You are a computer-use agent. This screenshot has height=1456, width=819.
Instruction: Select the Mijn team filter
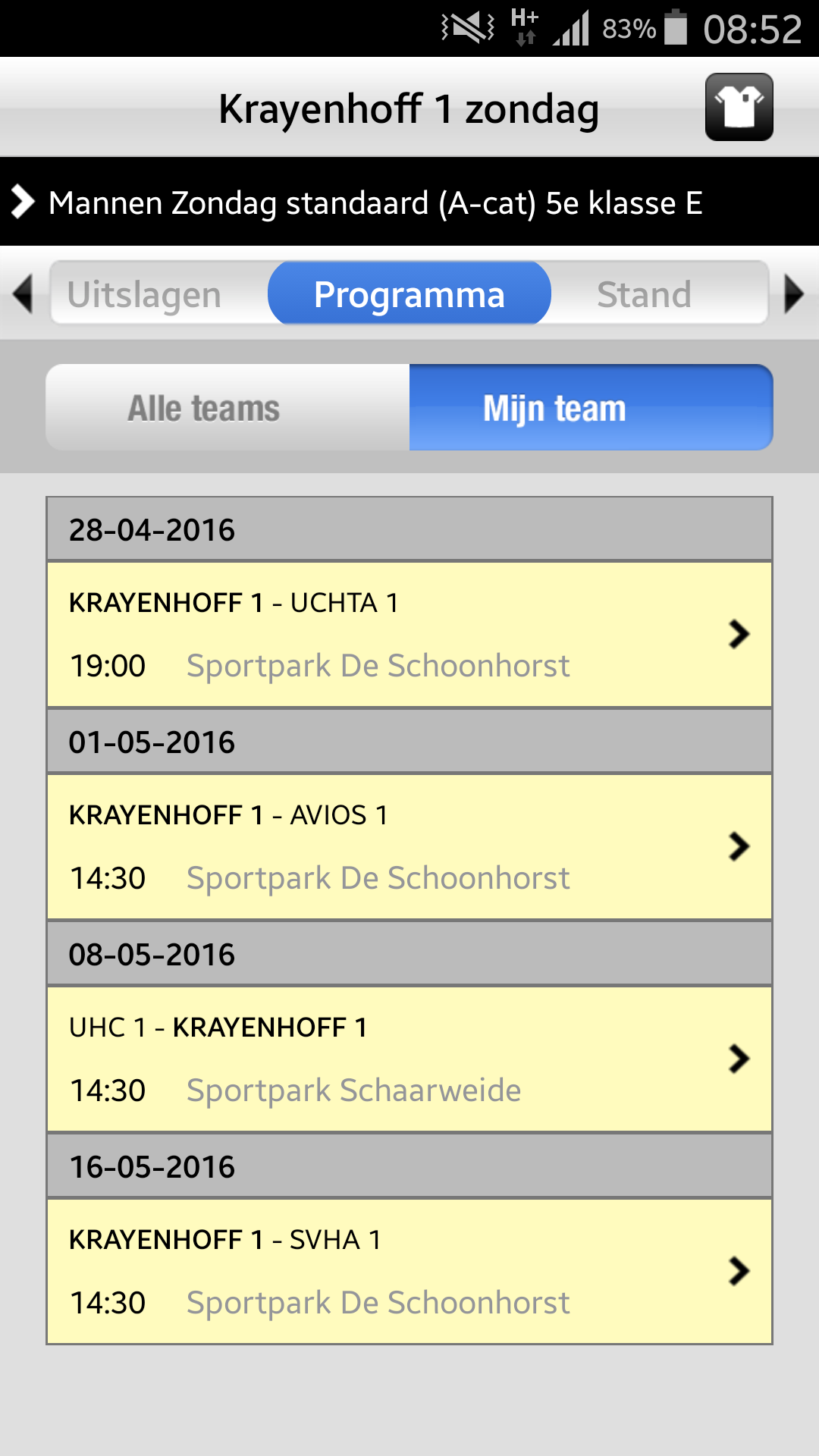[x=591, y=408]
